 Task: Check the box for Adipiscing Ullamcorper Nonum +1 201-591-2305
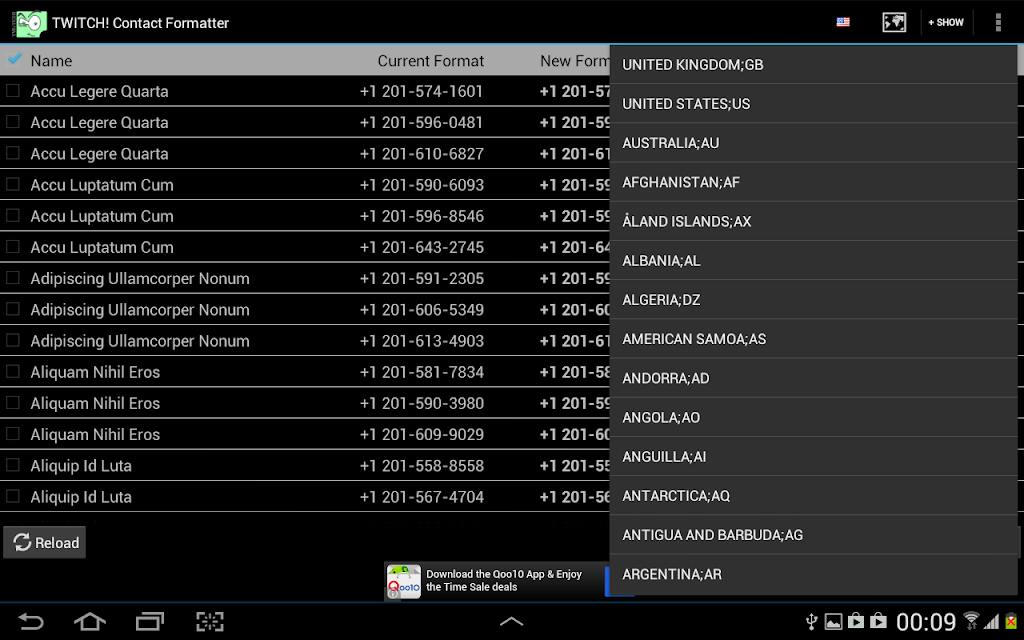(13, 278)
